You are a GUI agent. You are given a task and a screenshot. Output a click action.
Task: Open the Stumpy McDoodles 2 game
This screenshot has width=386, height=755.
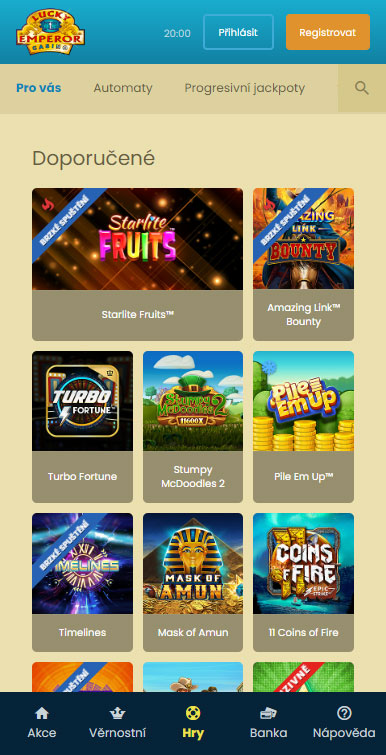(x=193, y=427)
